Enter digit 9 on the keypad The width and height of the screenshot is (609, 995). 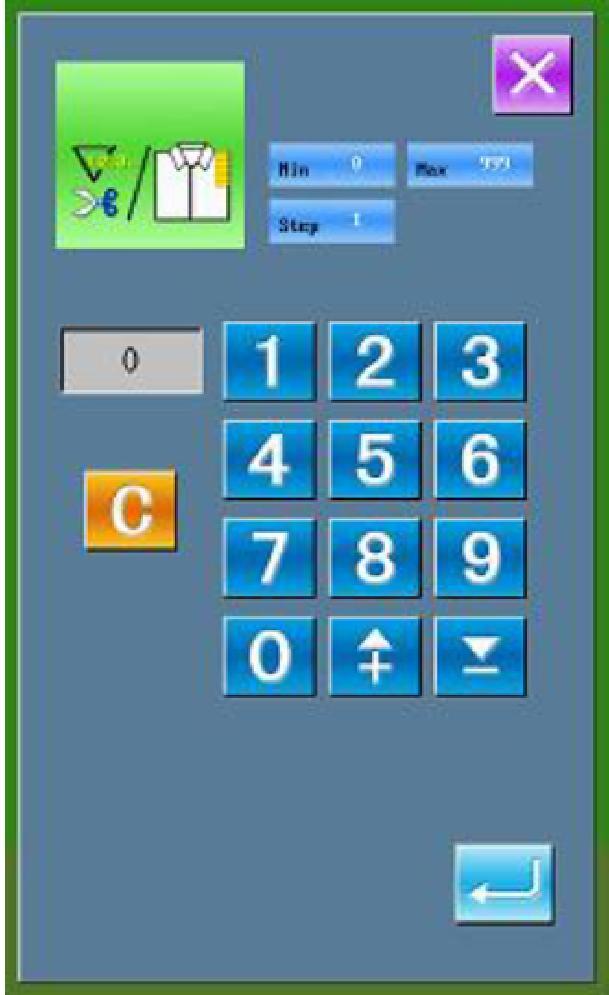(x=480, y=557)
